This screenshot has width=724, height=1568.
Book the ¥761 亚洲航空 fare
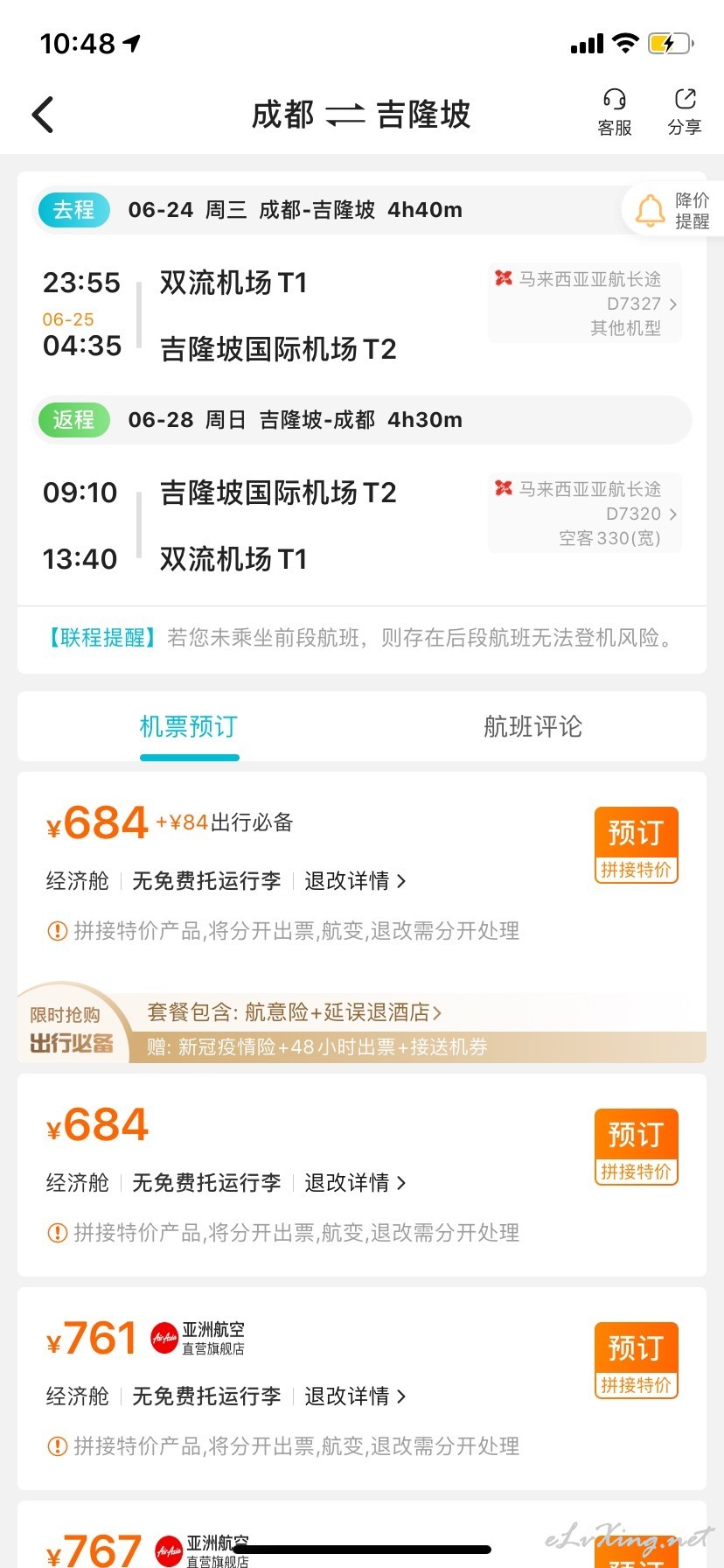tap(636, 1360)
